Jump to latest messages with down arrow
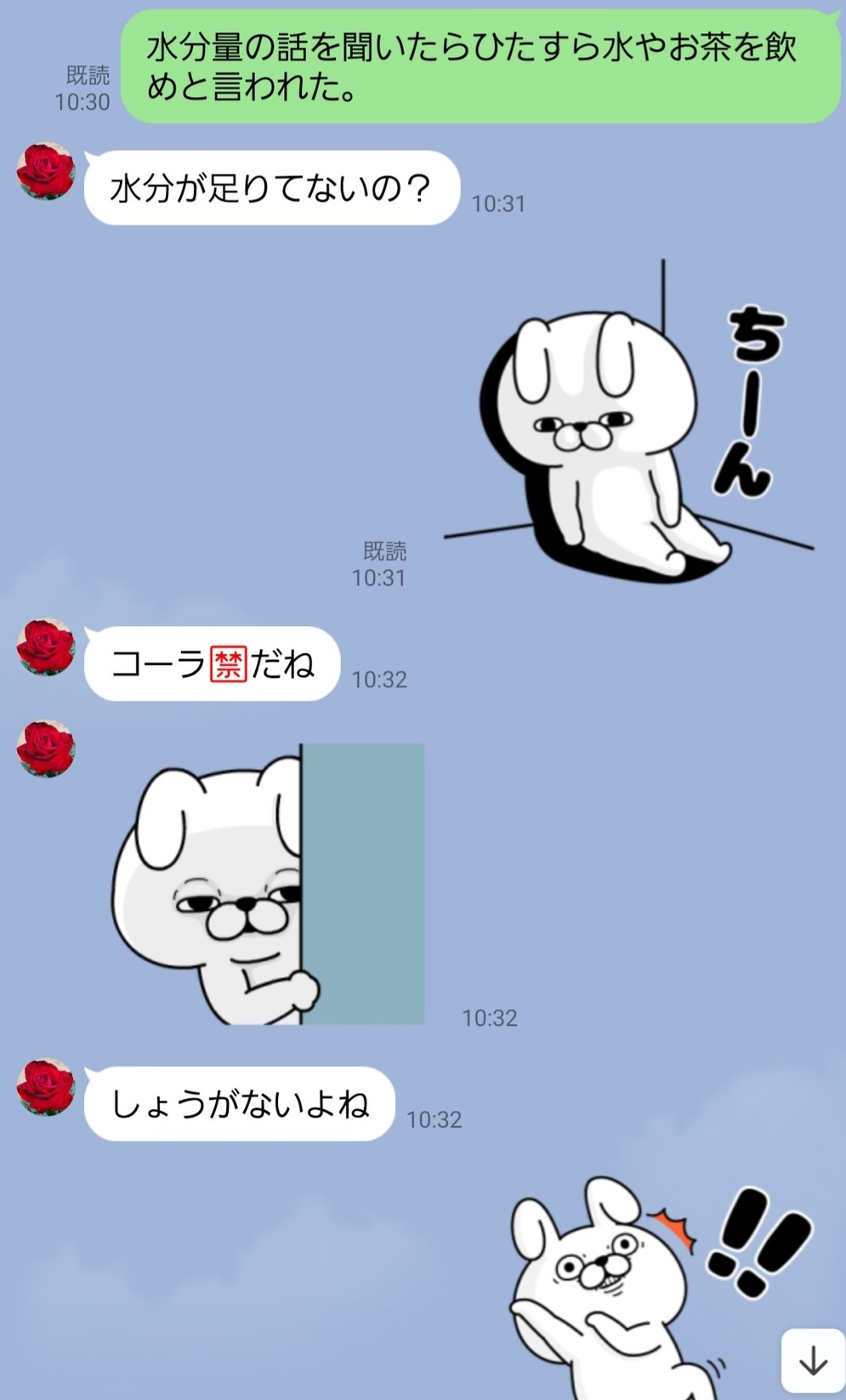 (812, 1361)
